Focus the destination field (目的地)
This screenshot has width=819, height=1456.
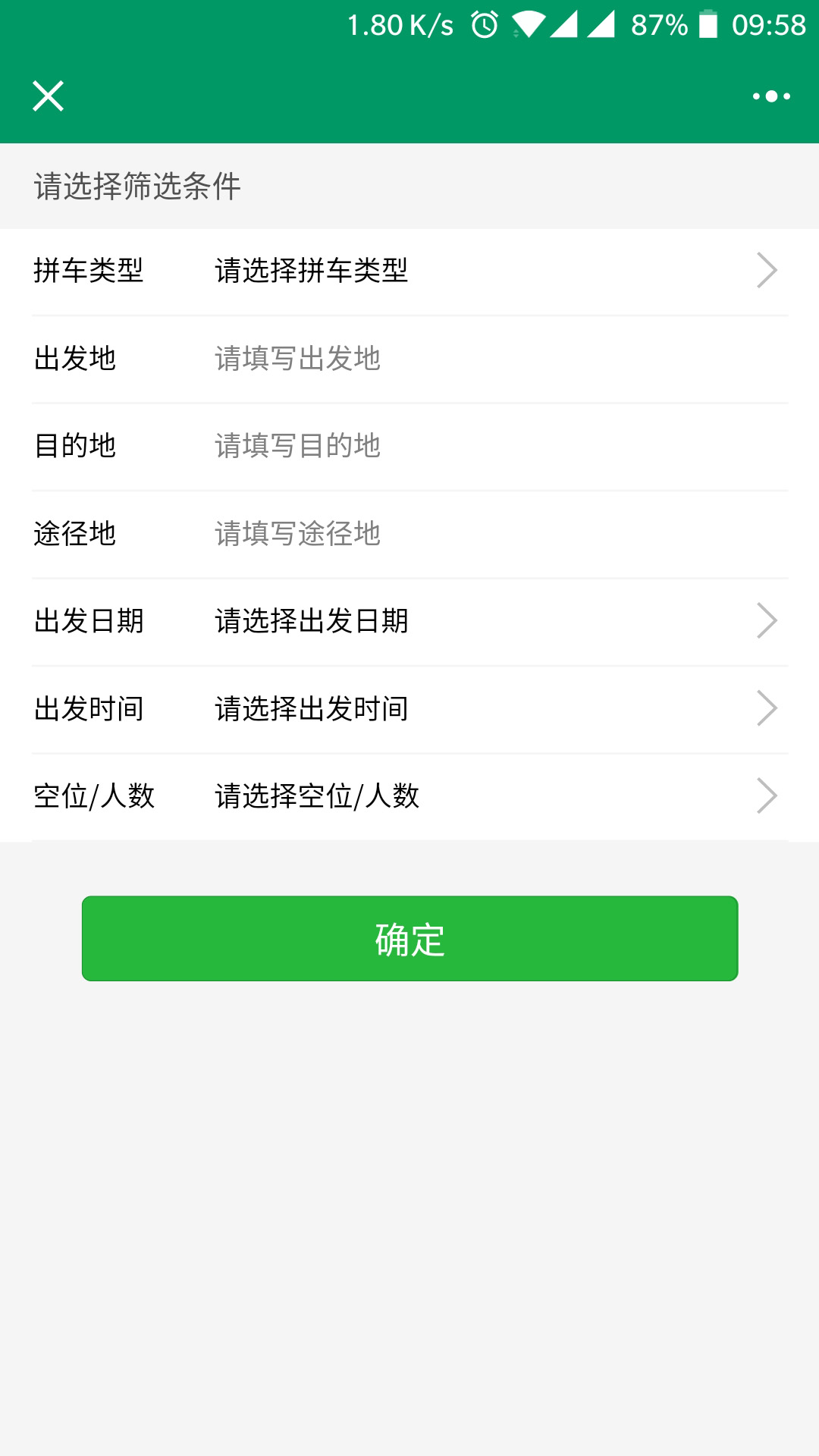(485, 446)
